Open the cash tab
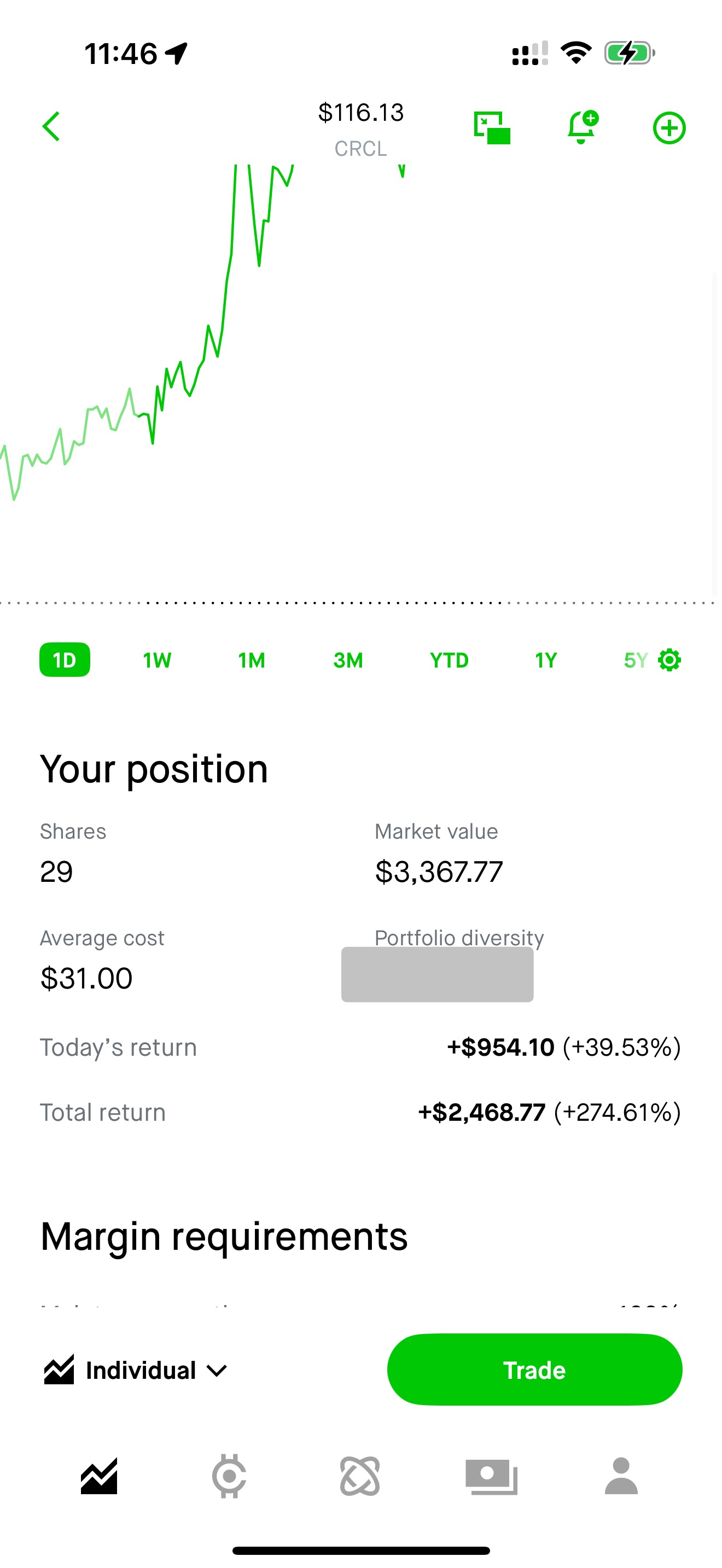 tap(491, 1476)
